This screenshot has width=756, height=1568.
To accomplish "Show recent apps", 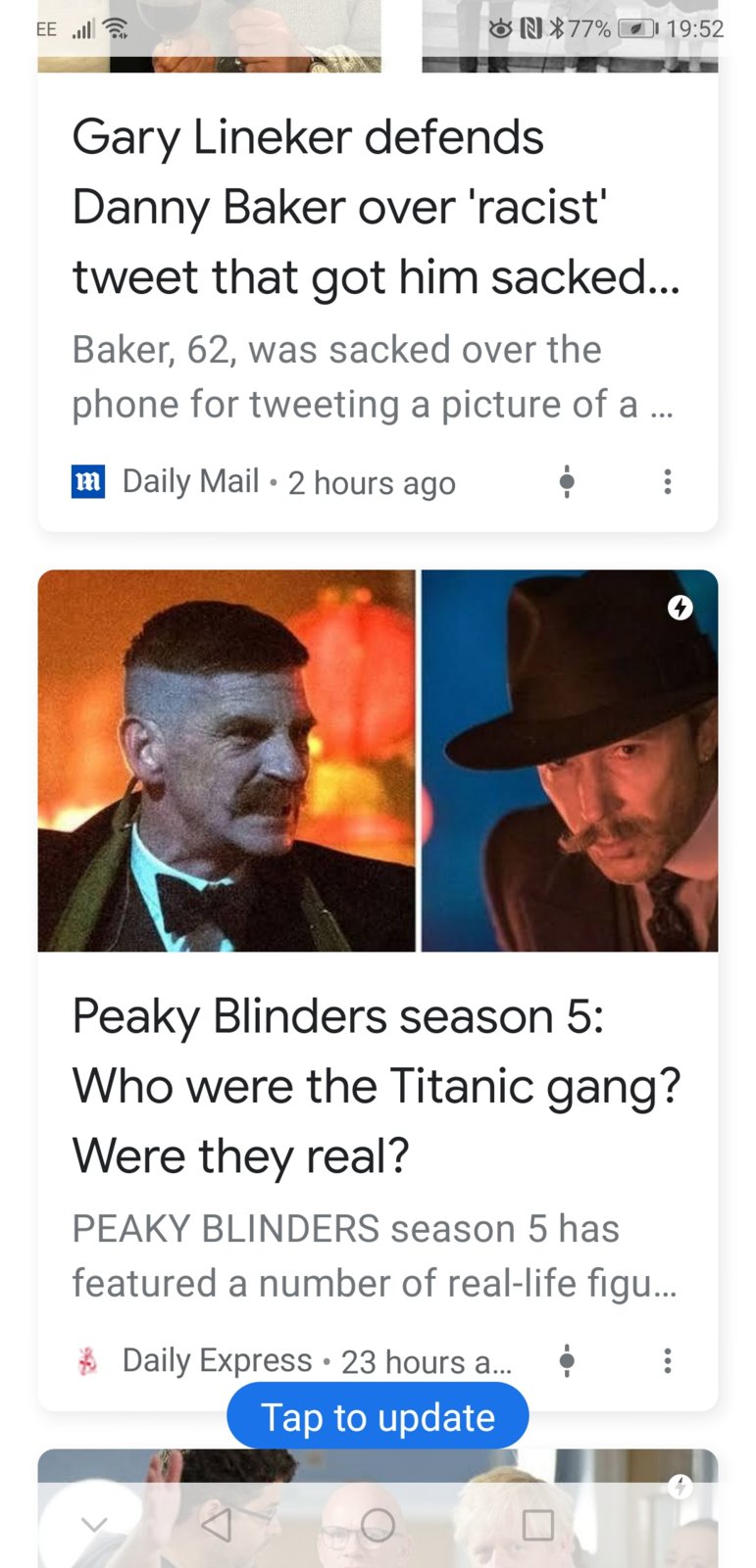I will click(x=537, y=1525).
